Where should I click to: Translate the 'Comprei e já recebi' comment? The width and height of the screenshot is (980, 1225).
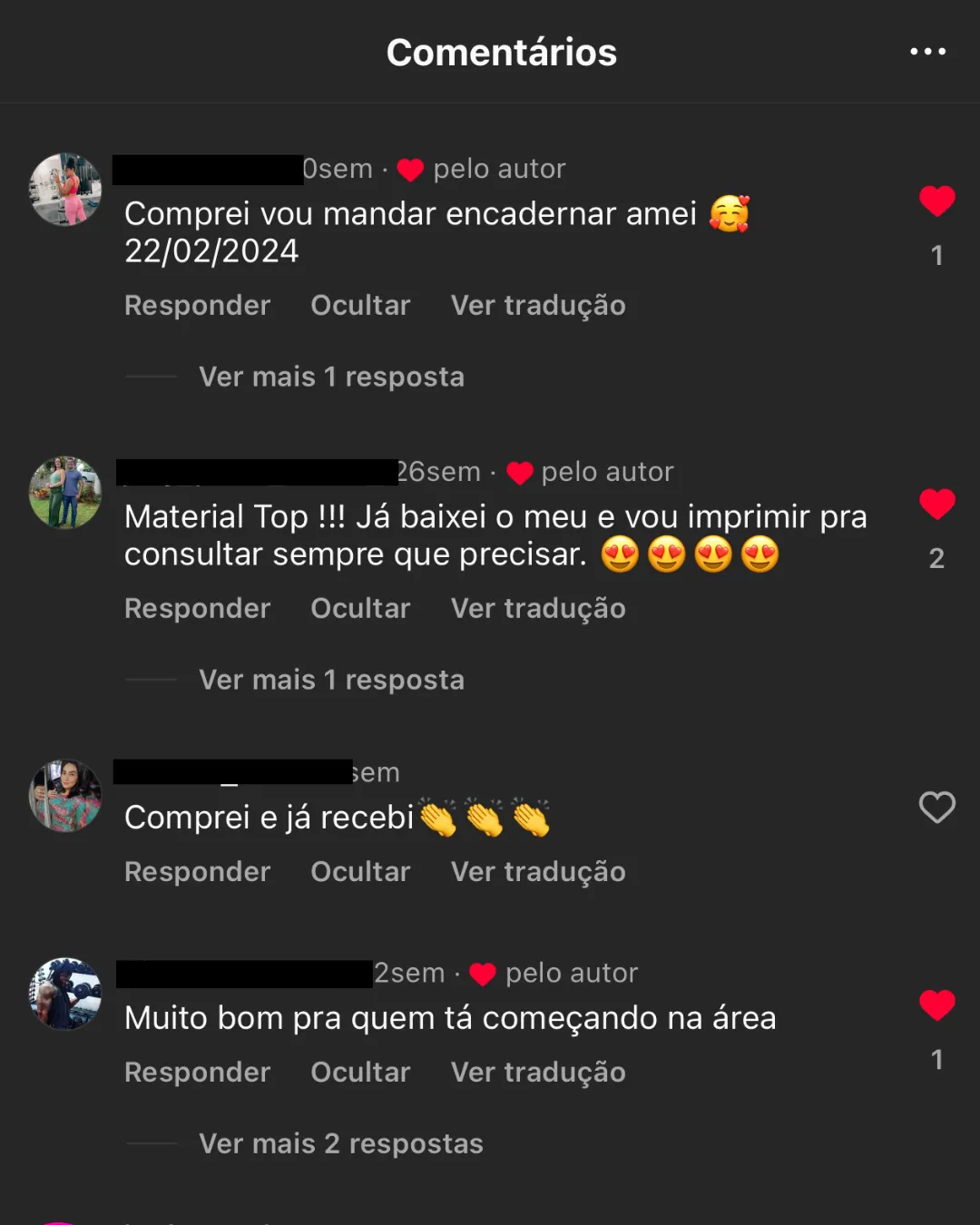[x=538, y=872]
